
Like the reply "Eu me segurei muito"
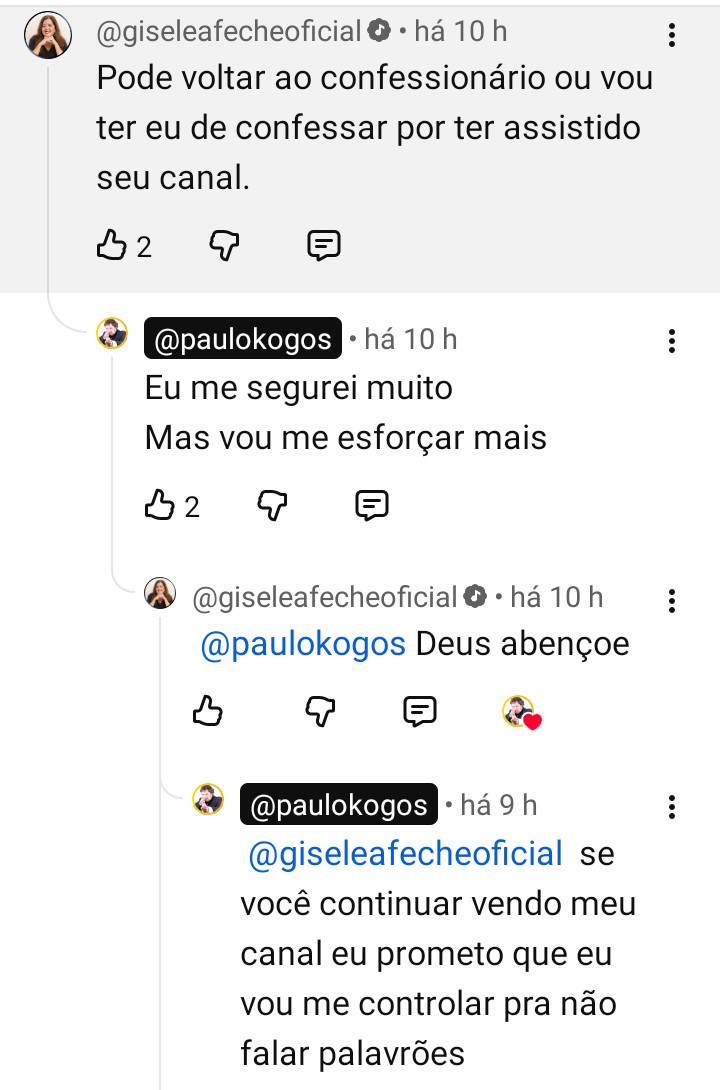click(x=160, y=506)
